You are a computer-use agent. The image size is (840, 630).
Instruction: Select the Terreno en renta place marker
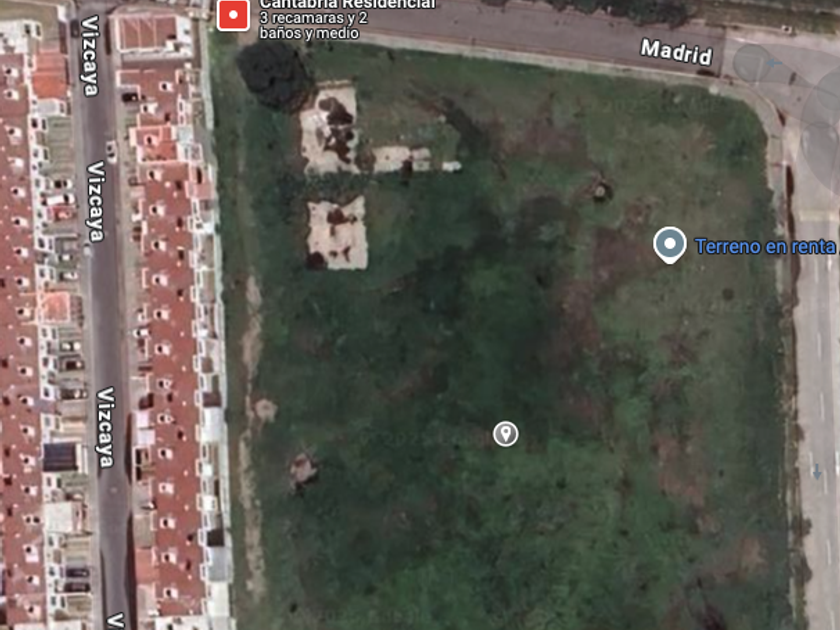(670, 245)
